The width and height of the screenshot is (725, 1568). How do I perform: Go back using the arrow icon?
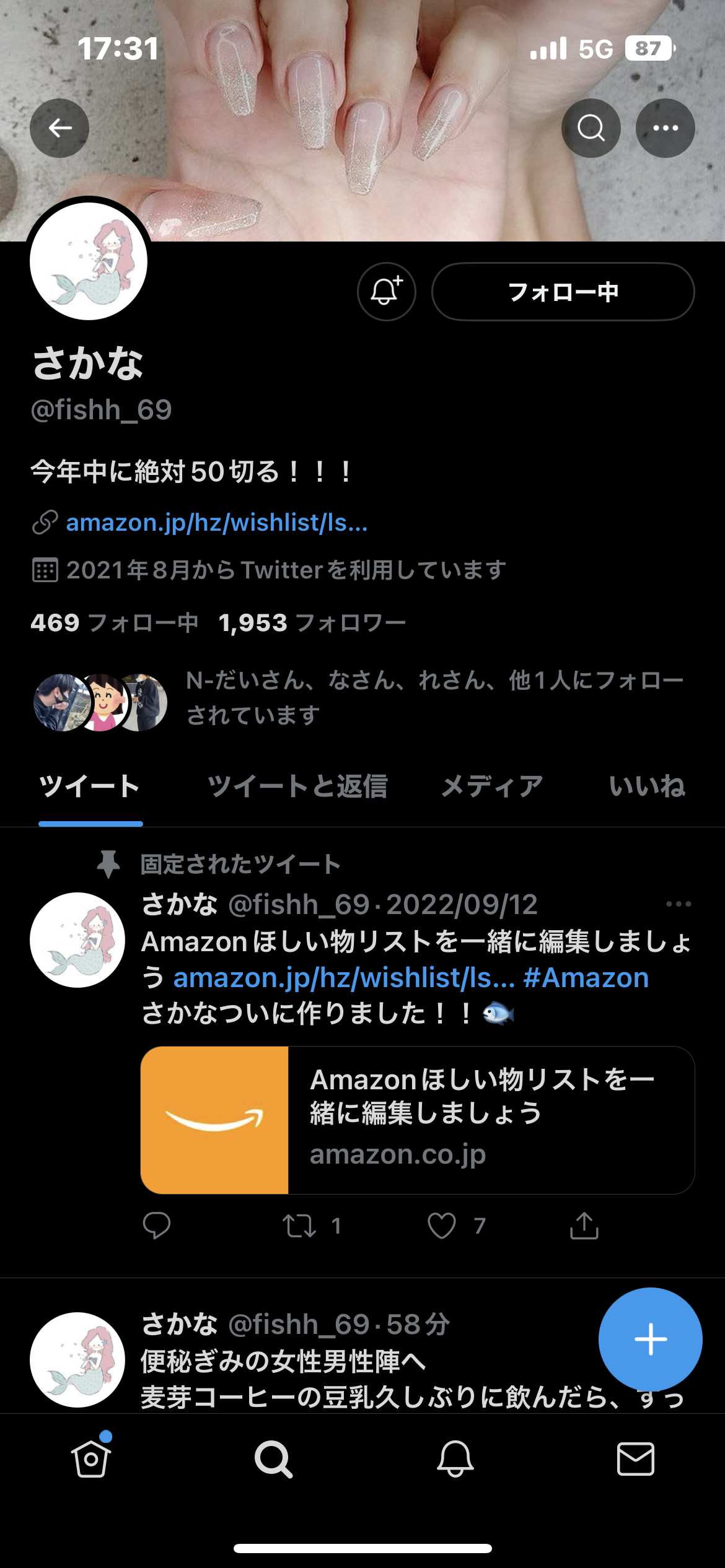(59, 128)
